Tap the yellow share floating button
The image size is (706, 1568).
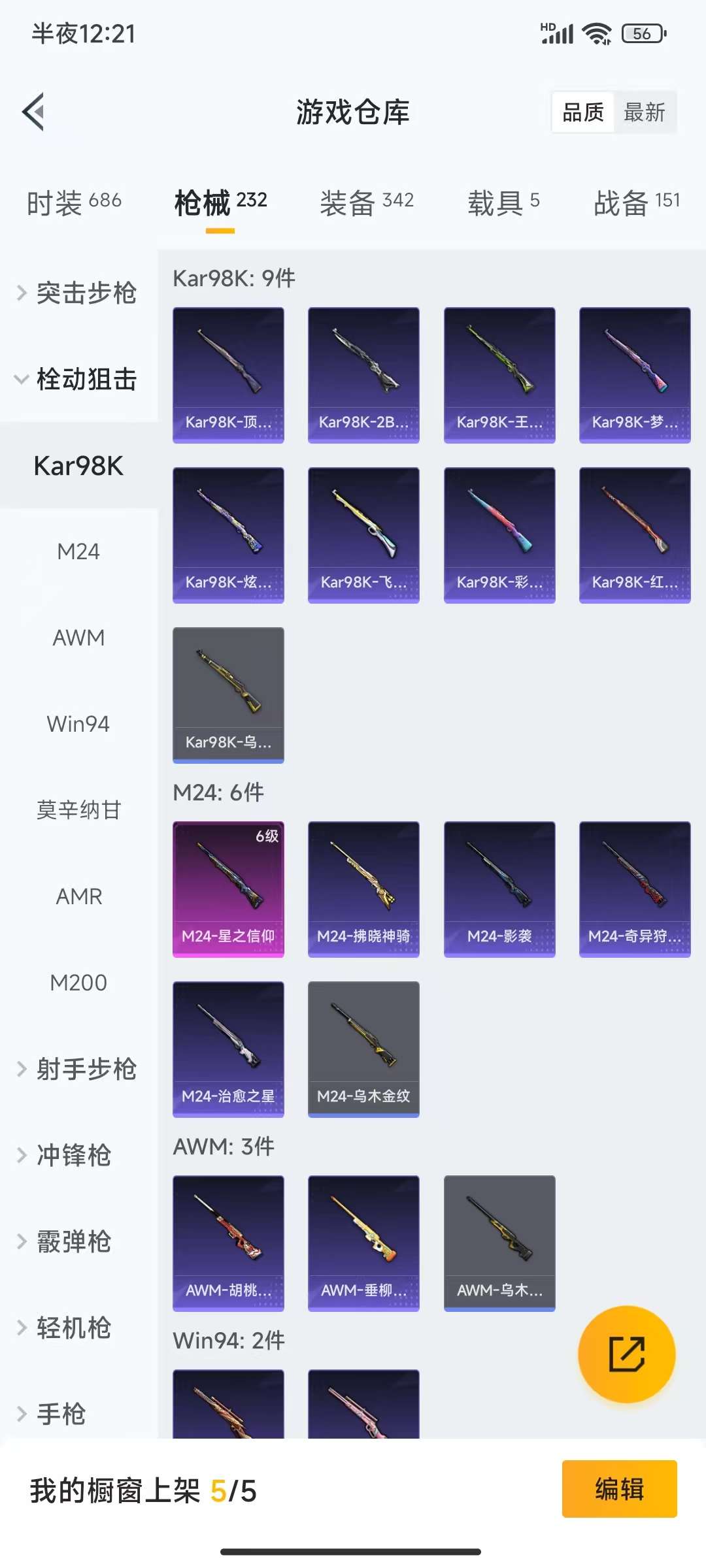click(x=626, y=1354)
